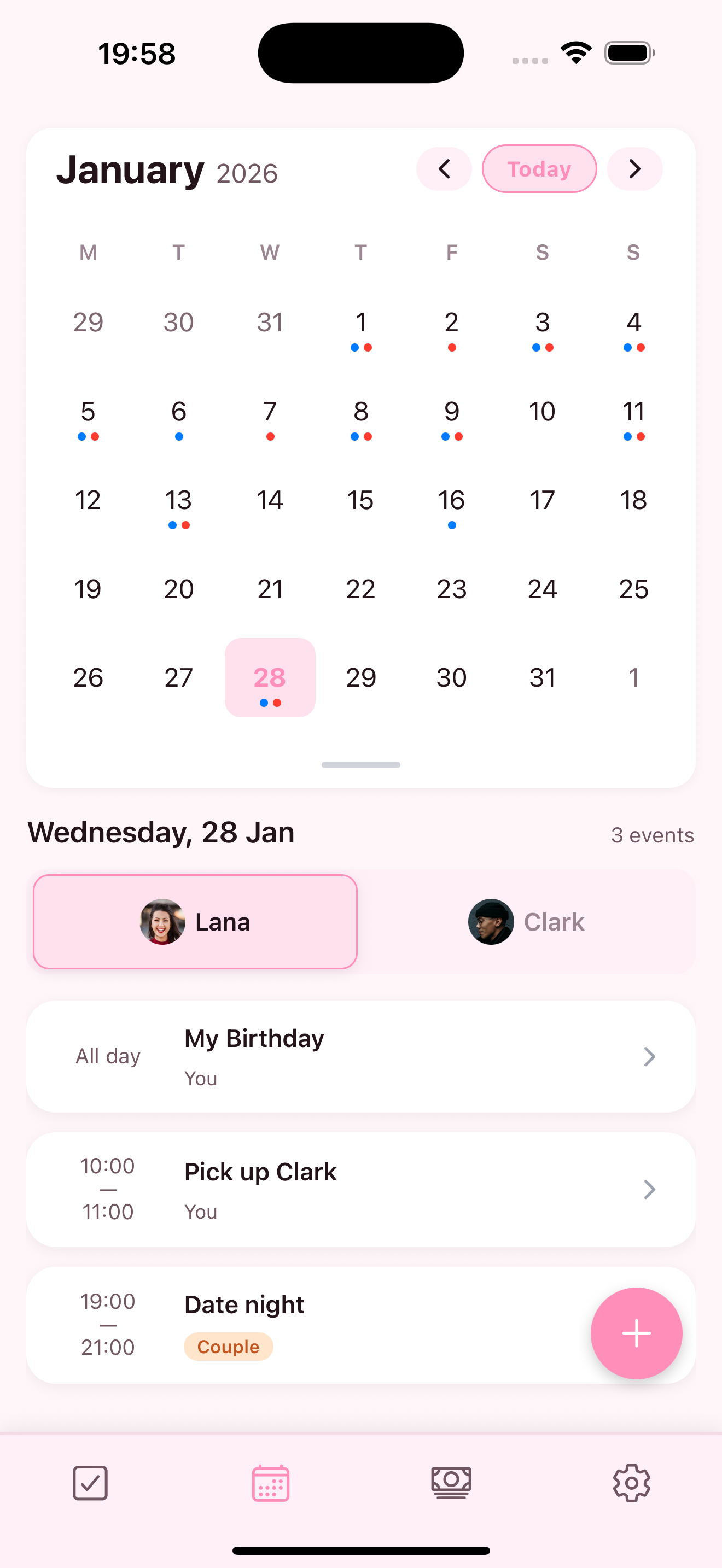The height and width of the screenshot is (1568, 722).
Task: Open the money/expenses section
Action: tap(451, 1483)
